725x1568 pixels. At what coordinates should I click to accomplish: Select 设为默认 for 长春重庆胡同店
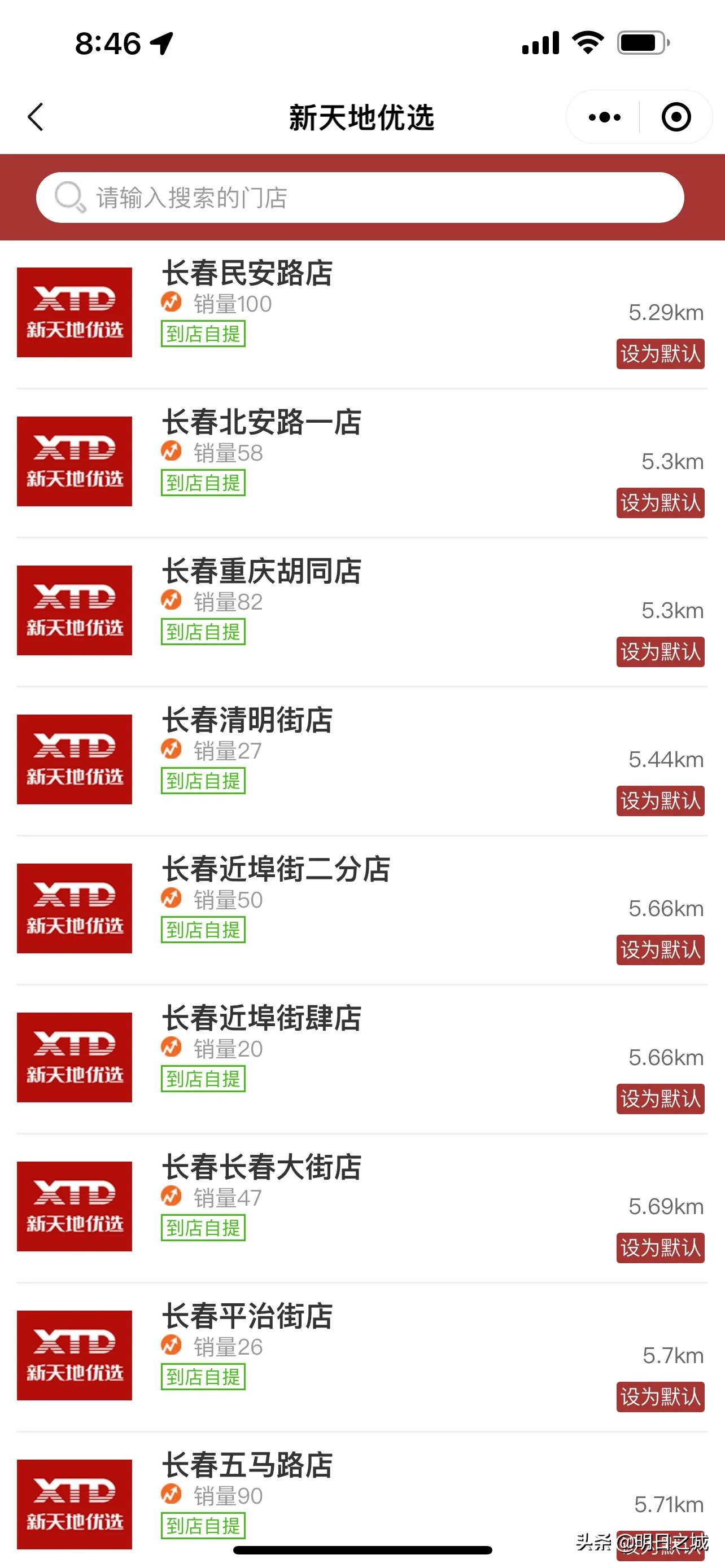coord(660,652)
